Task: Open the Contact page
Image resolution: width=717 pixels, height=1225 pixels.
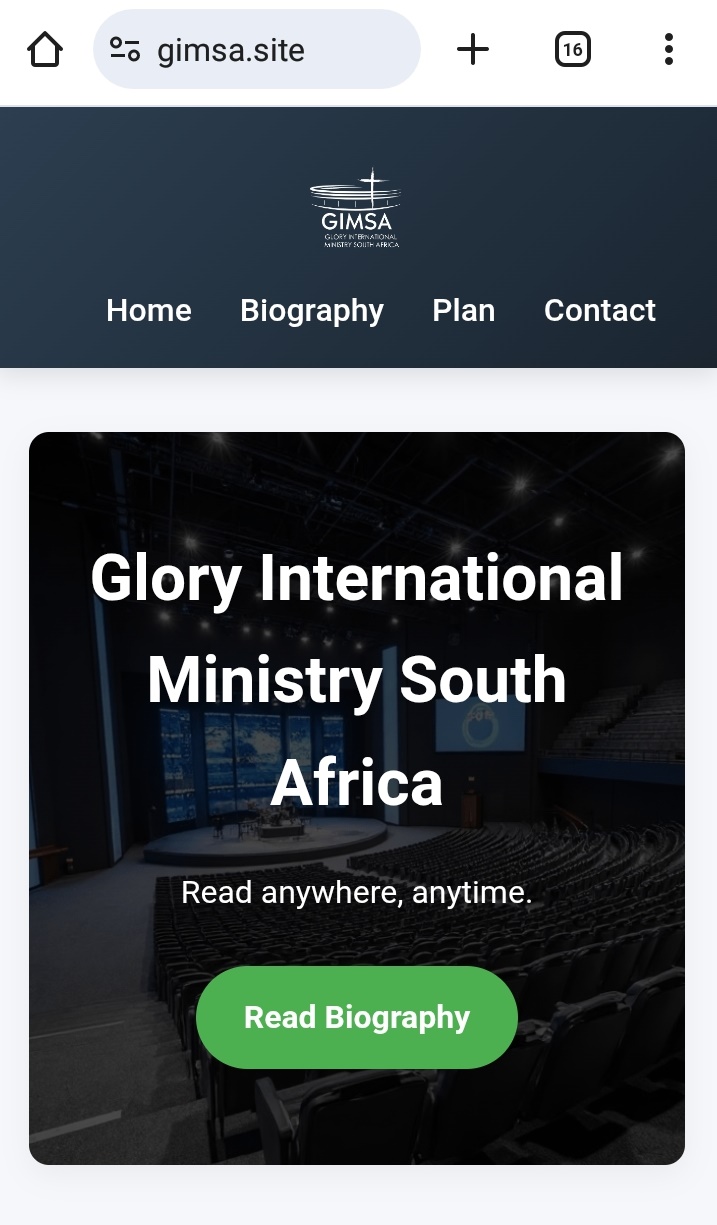Action: [x=599, y=311]
